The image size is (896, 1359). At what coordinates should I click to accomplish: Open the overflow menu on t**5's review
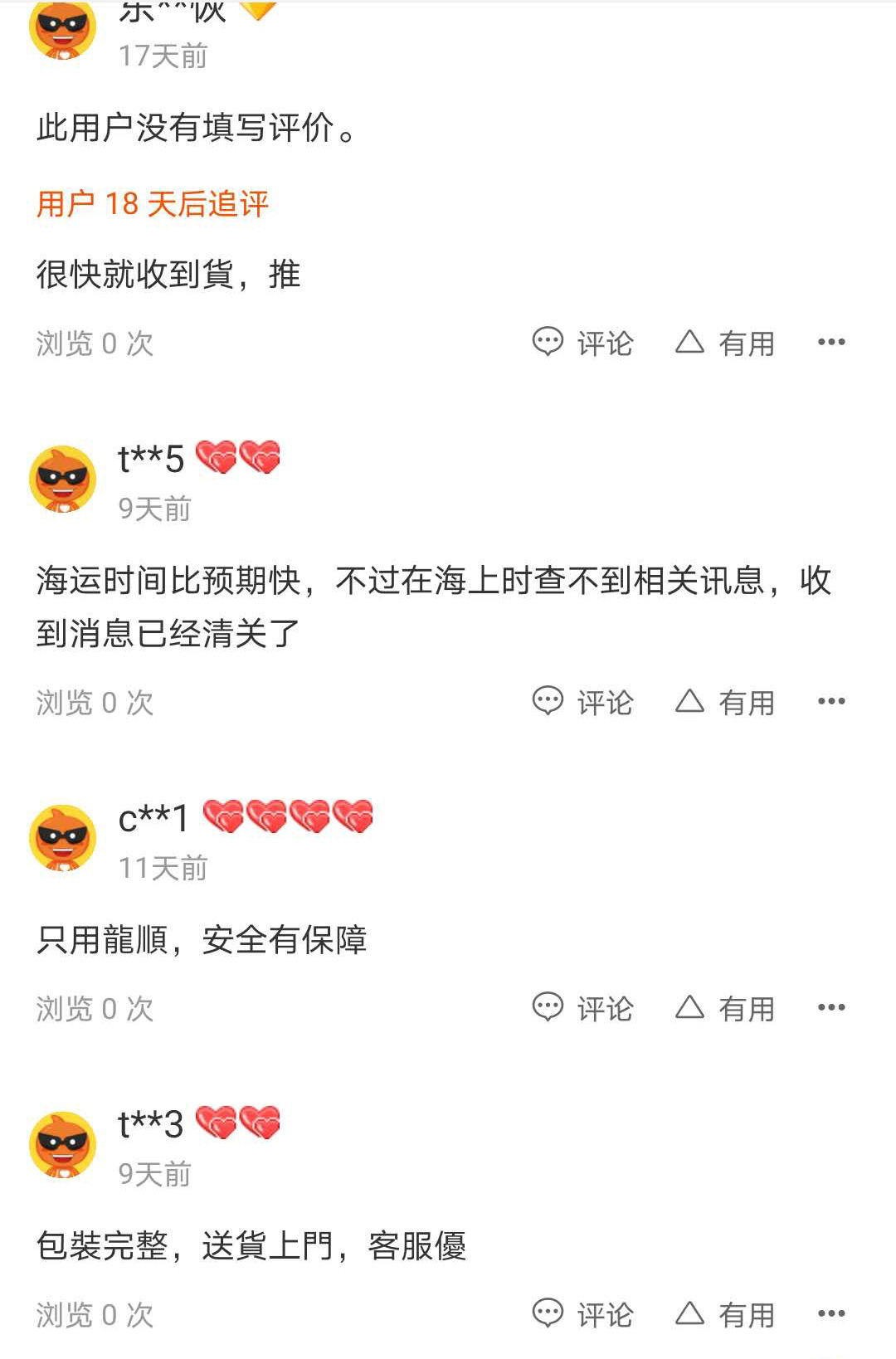click(830, 701)
